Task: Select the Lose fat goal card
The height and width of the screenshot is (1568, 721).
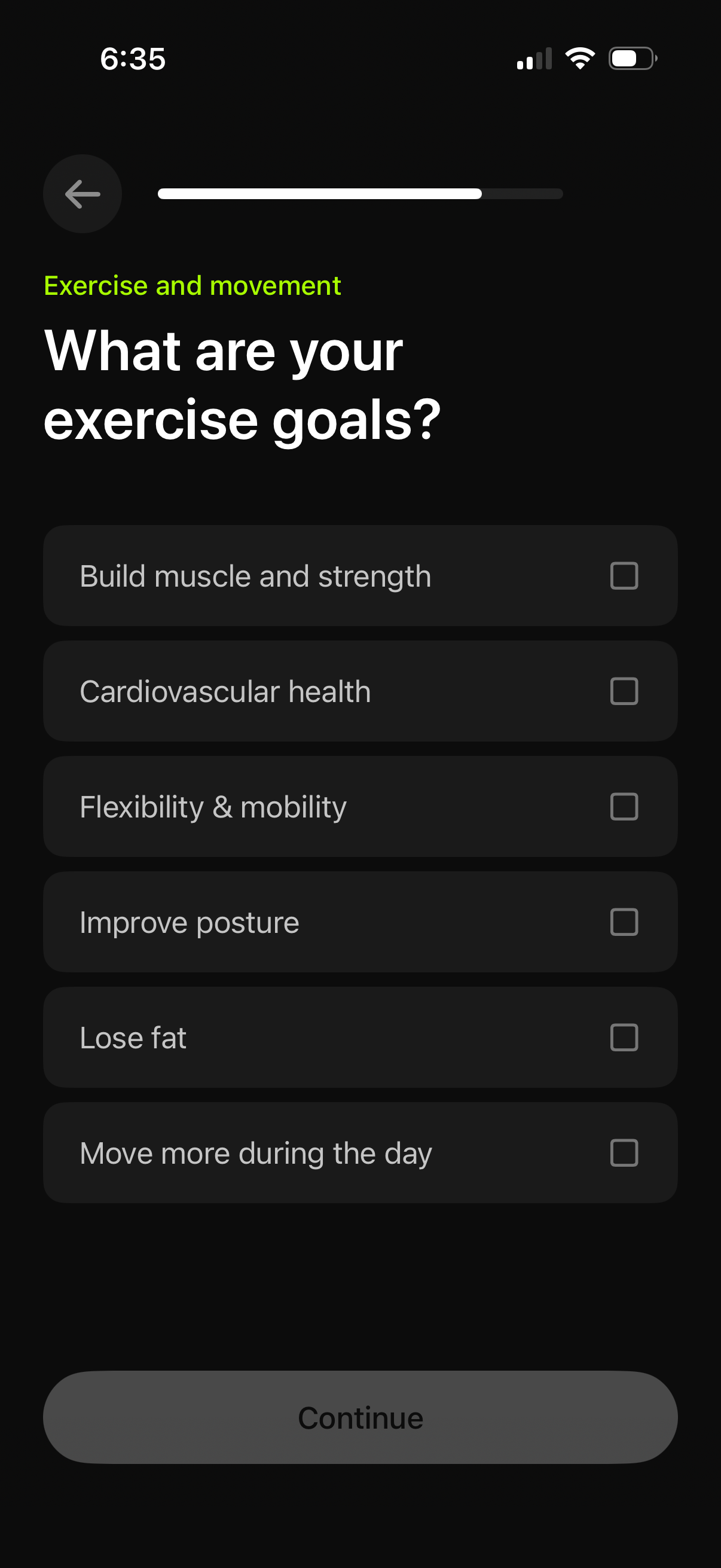Action: pyautogui.click(x=360, y=1038)
